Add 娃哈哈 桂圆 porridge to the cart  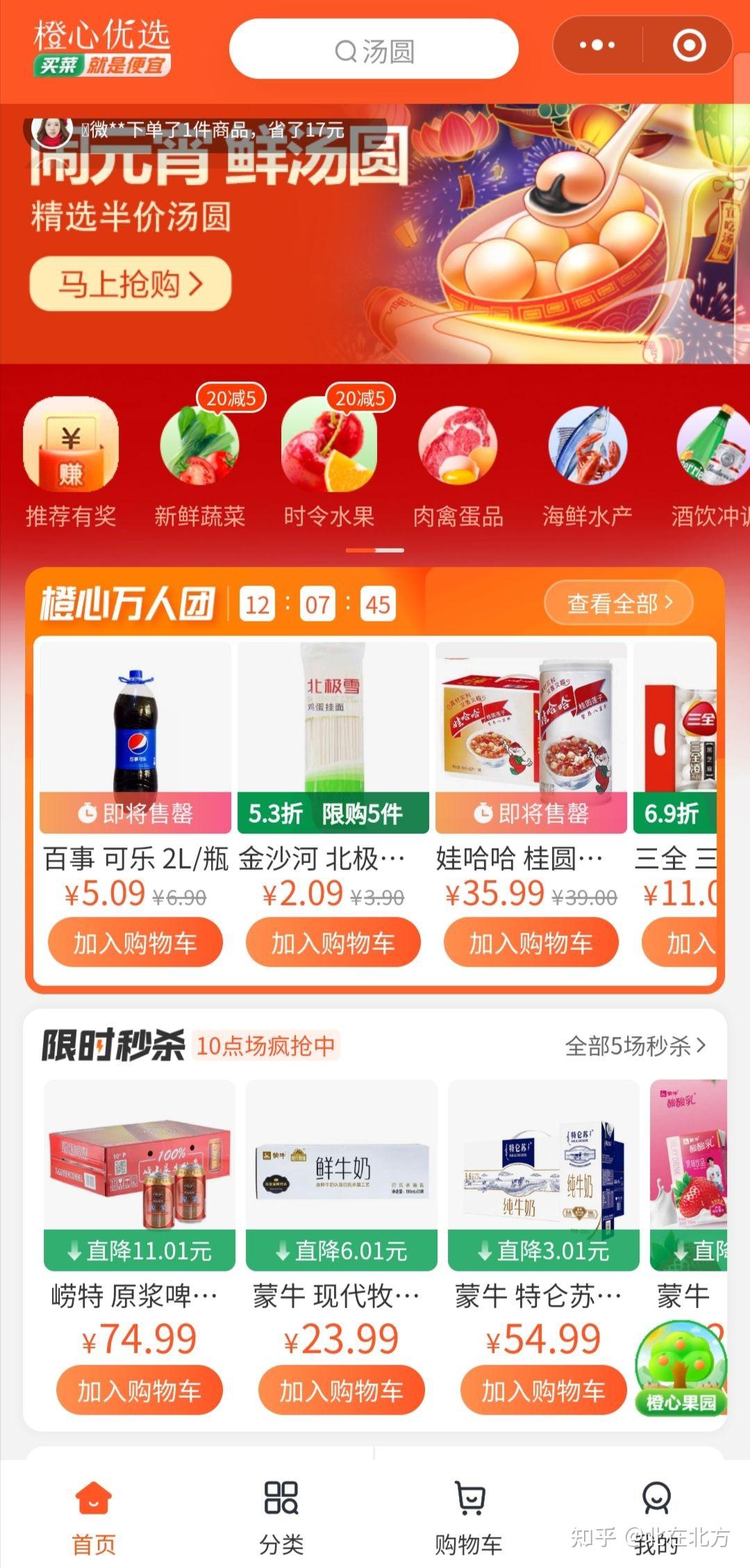531,942
